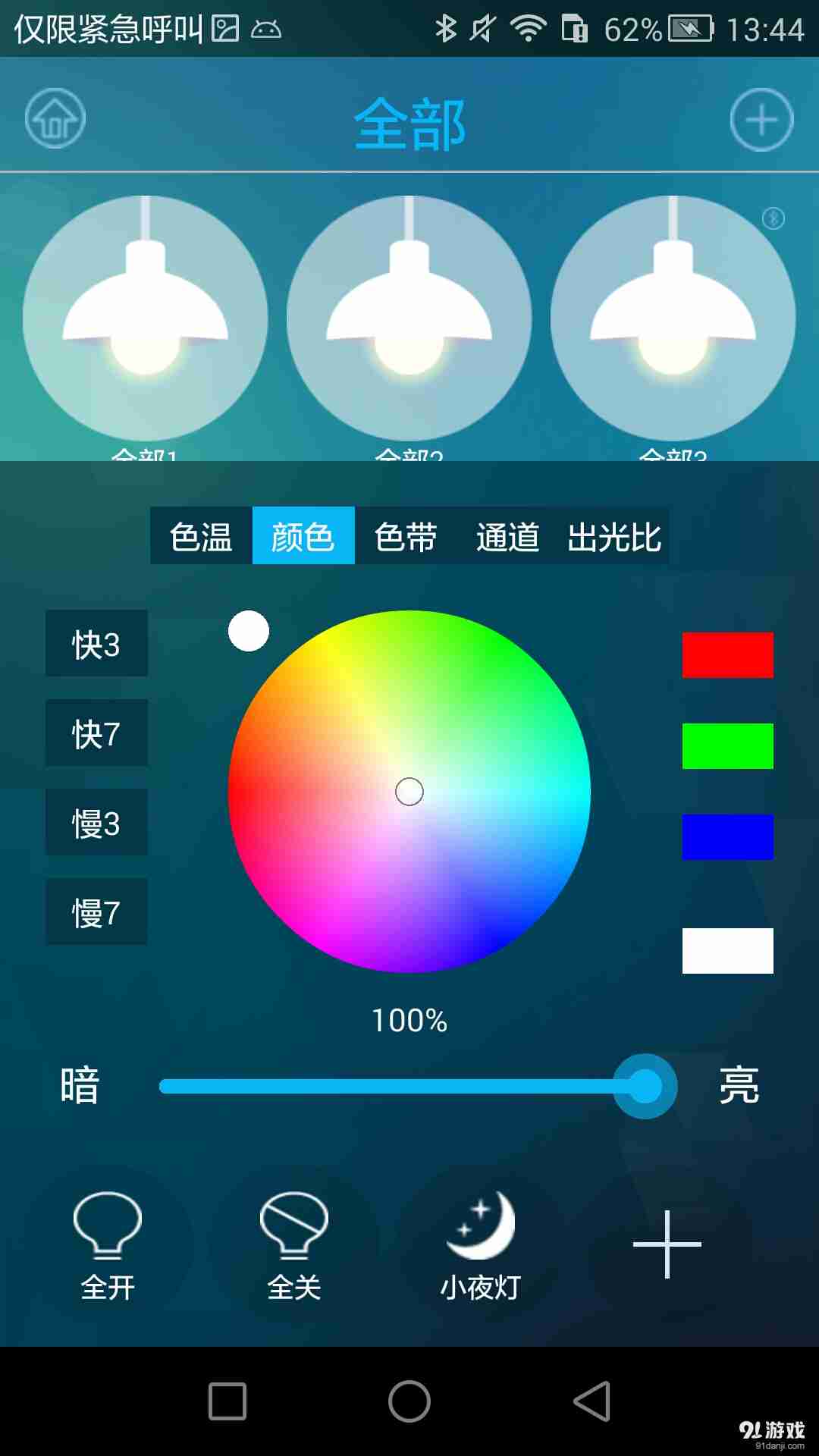Turn all lights on with 全开

(x=108, y=1245)
